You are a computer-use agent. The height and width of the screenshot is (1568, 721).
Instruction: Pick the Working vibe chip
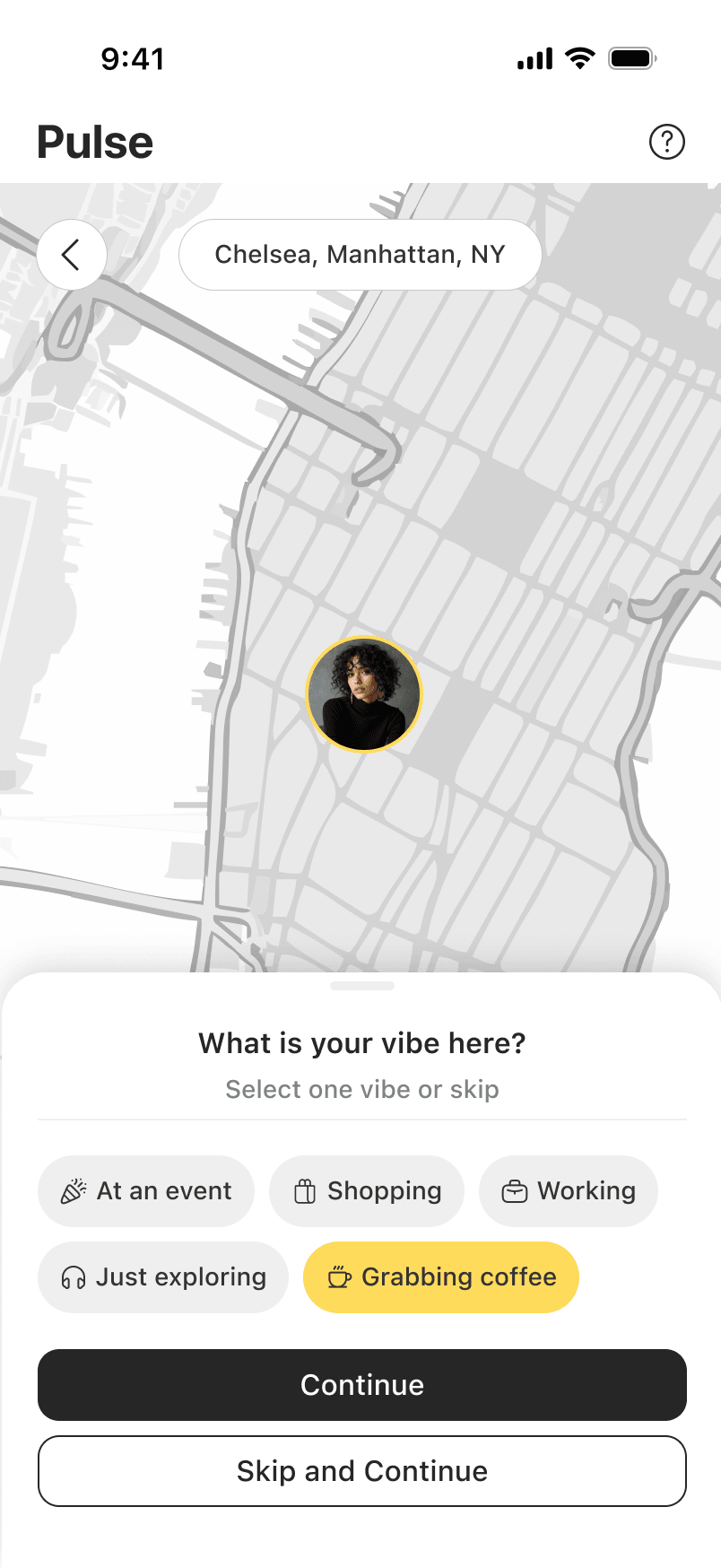[x=569, y=1191]
